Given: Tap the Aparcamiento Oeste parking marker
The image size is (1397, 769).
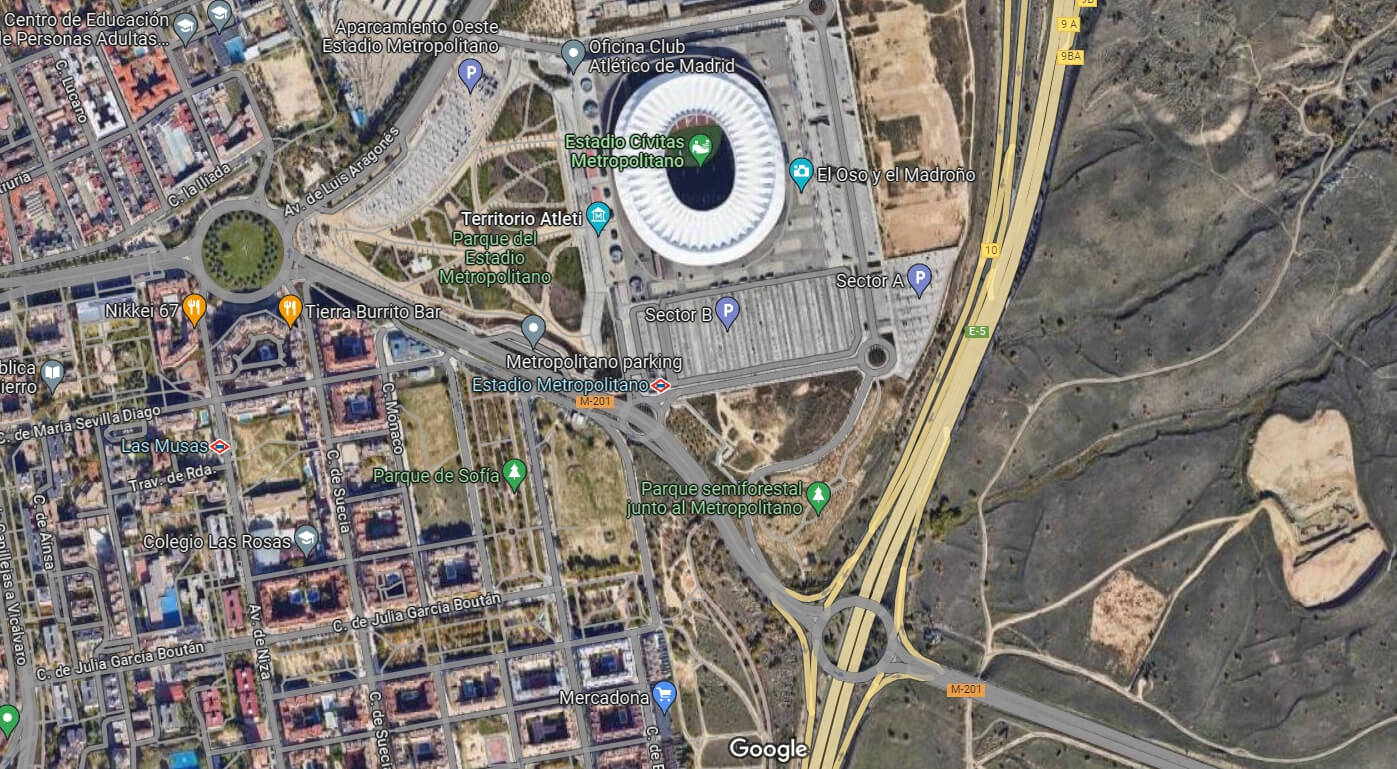Looking at the screenshot, I should pos(470,72).
